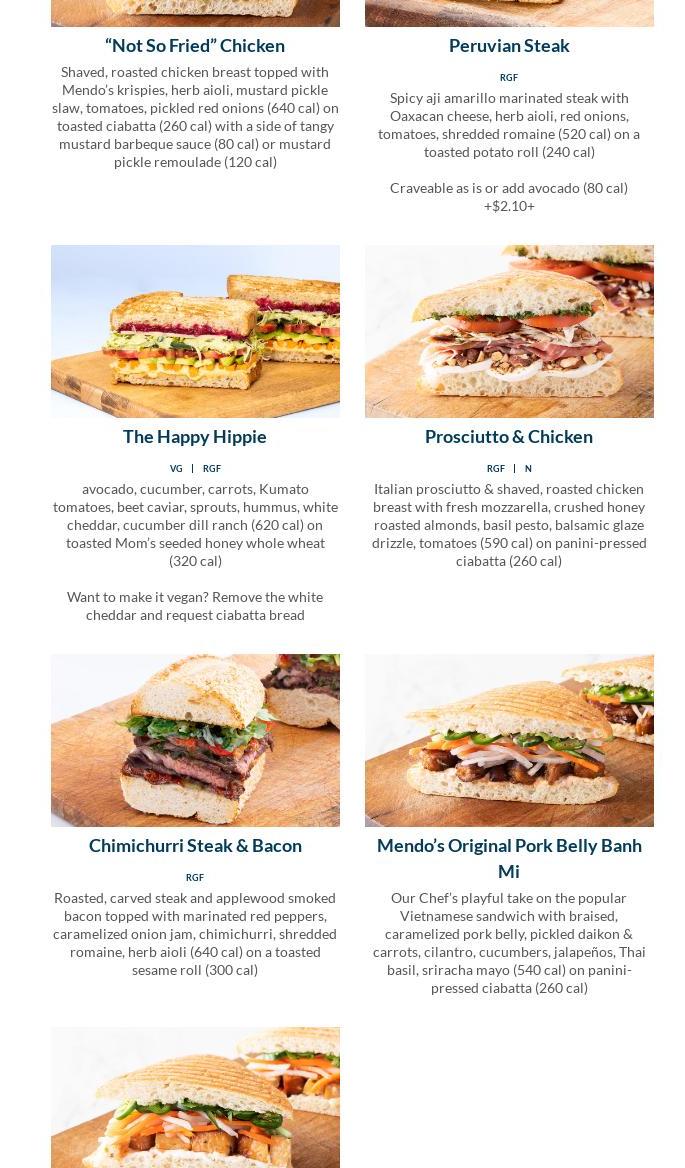View the Peruvian Steak sandwich details
Viewport: 685px width, 1168px height.
click(508, 45)
